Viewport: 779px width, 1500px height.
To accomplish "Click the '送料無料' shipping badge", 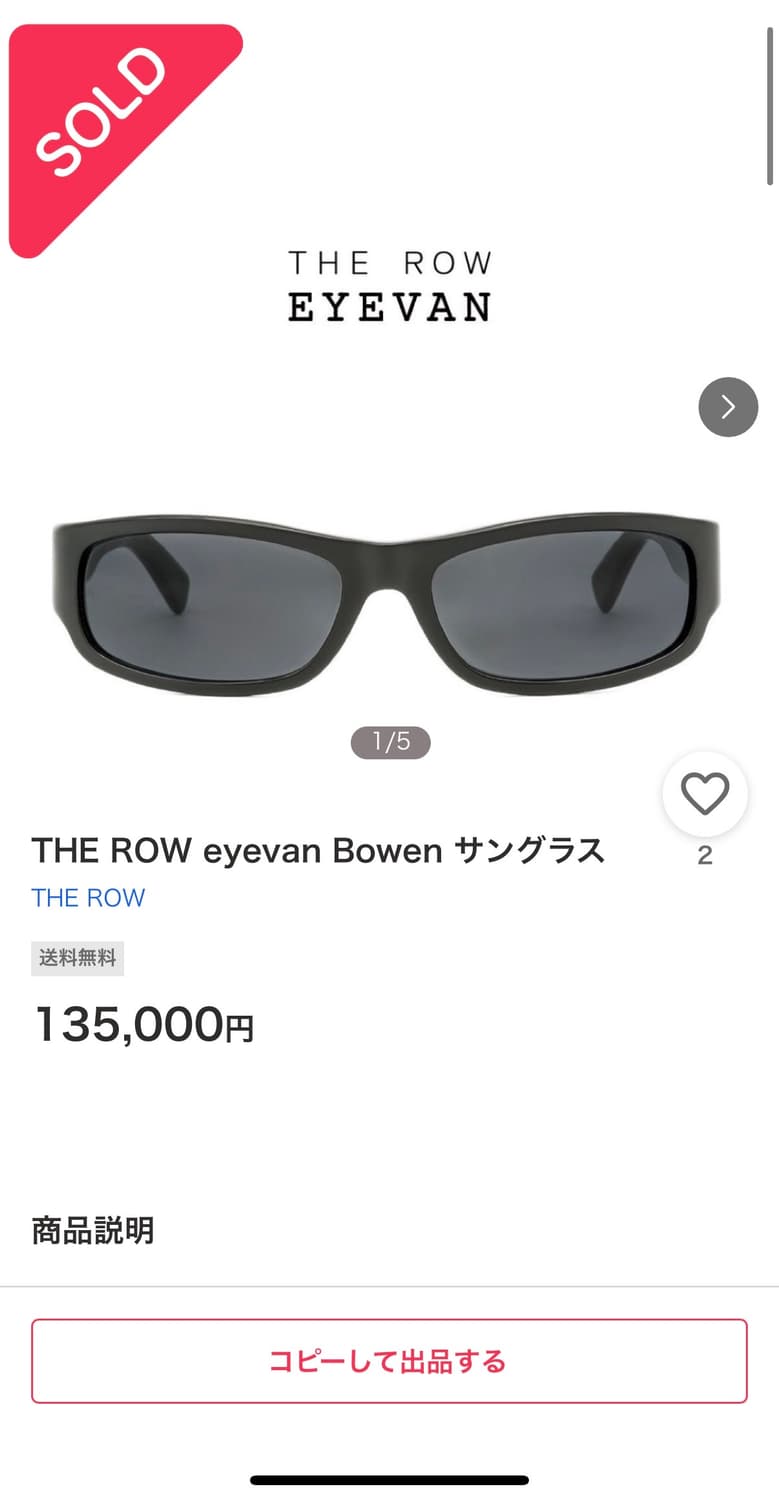I will coord(78,958).
